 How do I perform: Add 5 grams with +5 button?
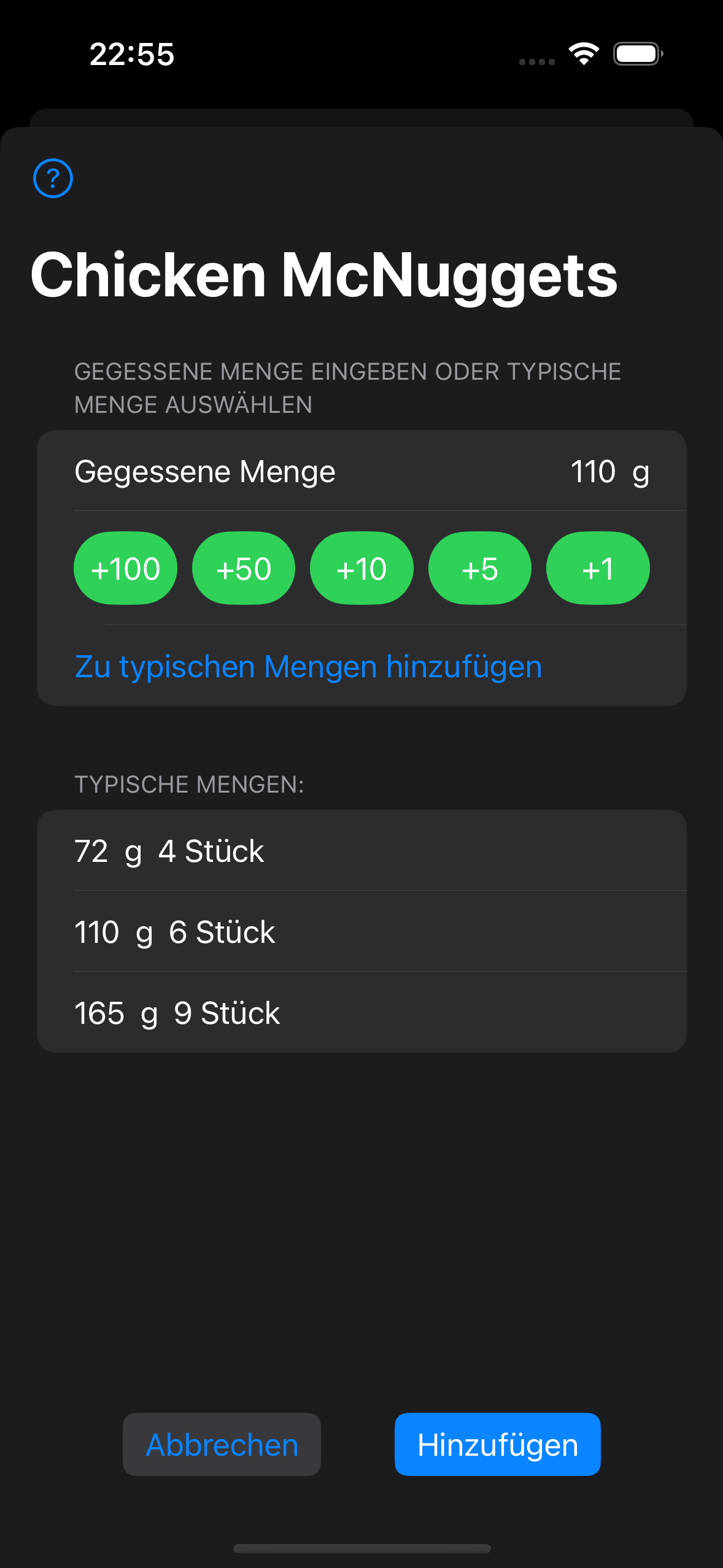pyautogui.click(x=480, y=568)
